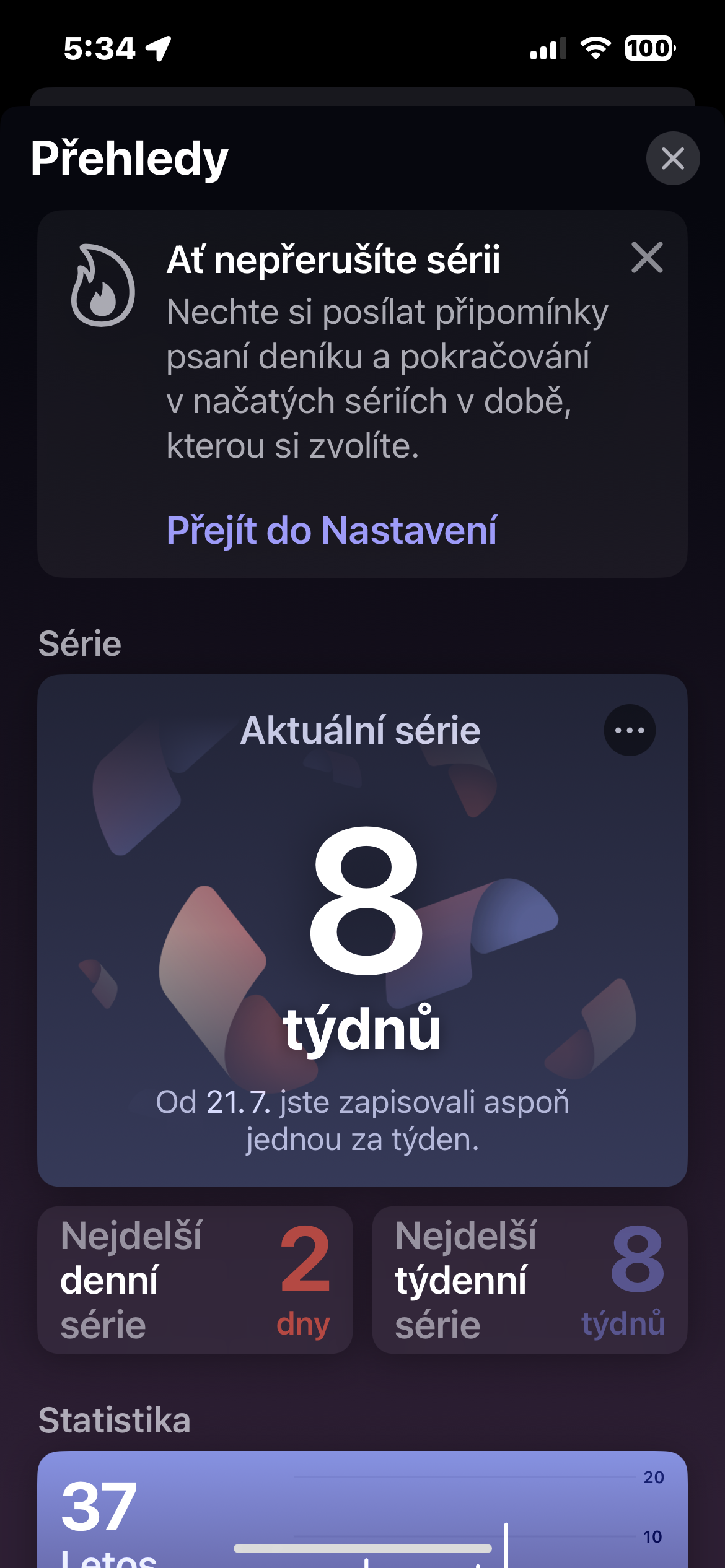This screenshot has width=725, height=1568.
Task: Close the Přehledy sheet
Action: coord(672,159)
